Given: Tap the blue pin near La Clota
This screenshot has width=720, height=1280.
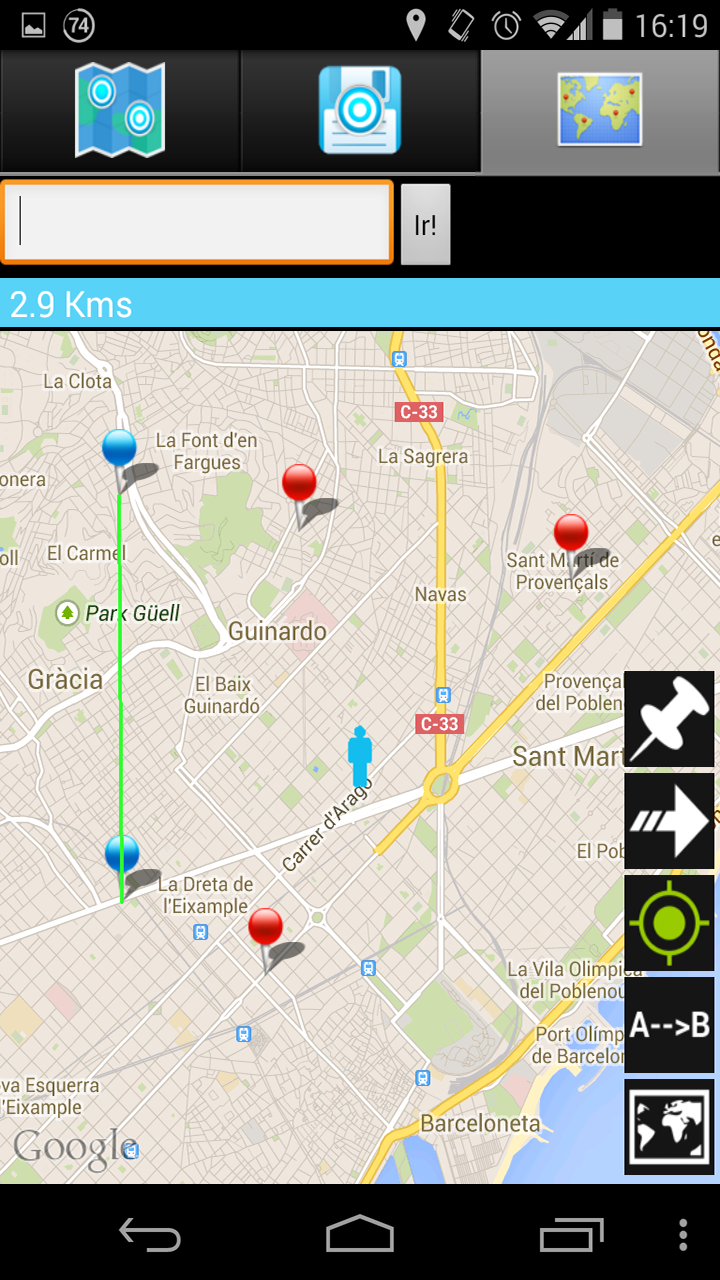Looking at the screenshot, I should 120,449.
